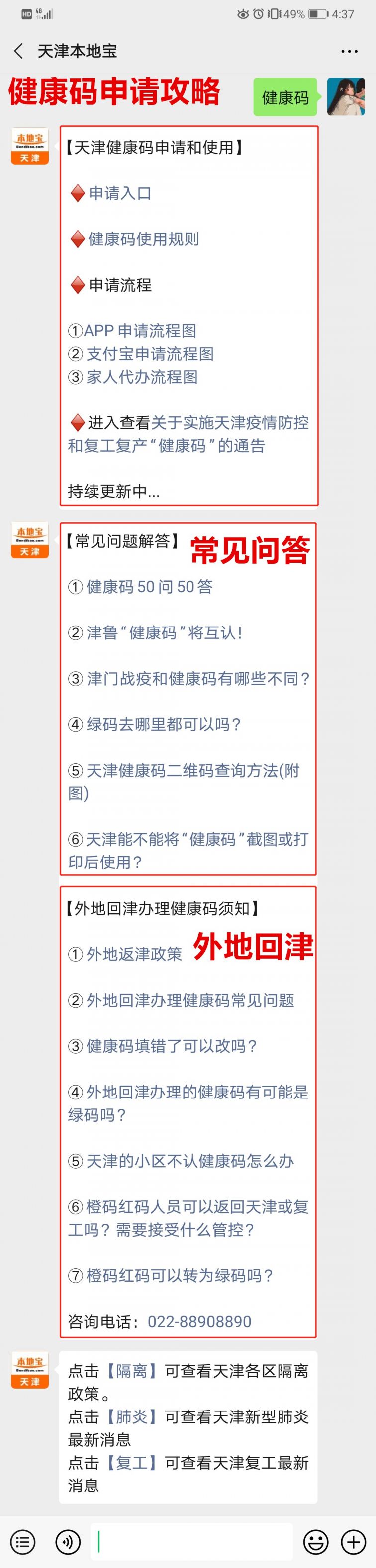
Task: View the 支付宝申请流程图 link
Action: point(149,354)
